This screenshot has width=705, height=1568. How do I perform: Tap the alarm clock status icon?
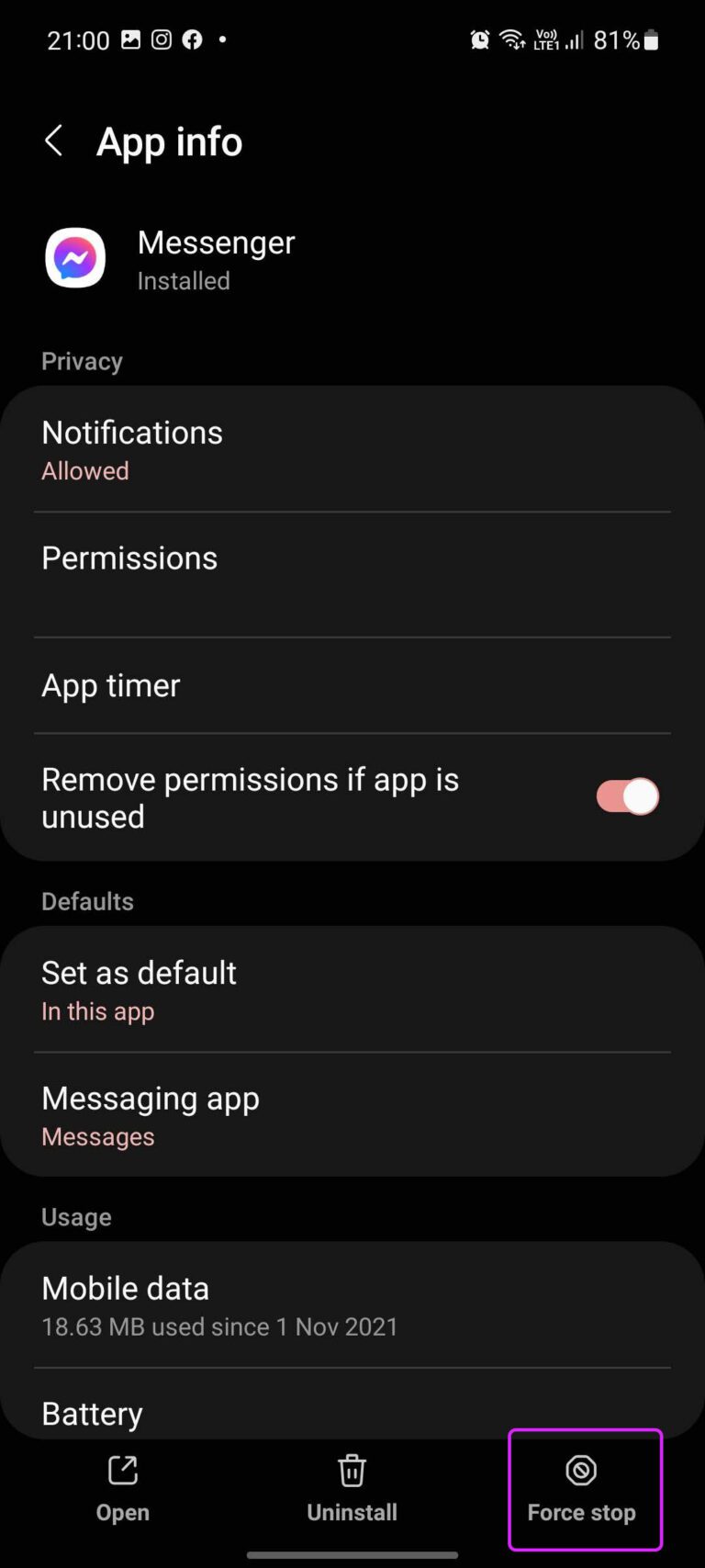[x=478, y=39]
